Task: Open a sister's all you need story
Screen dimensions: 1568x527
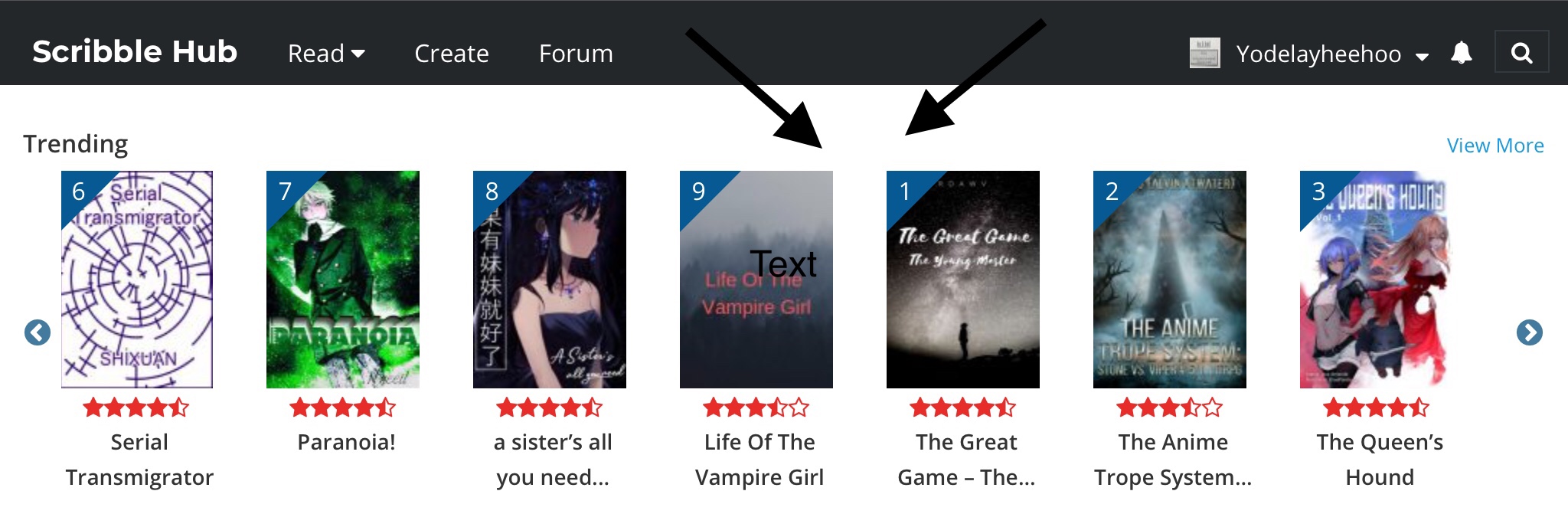Action: [x=550, y=280]
